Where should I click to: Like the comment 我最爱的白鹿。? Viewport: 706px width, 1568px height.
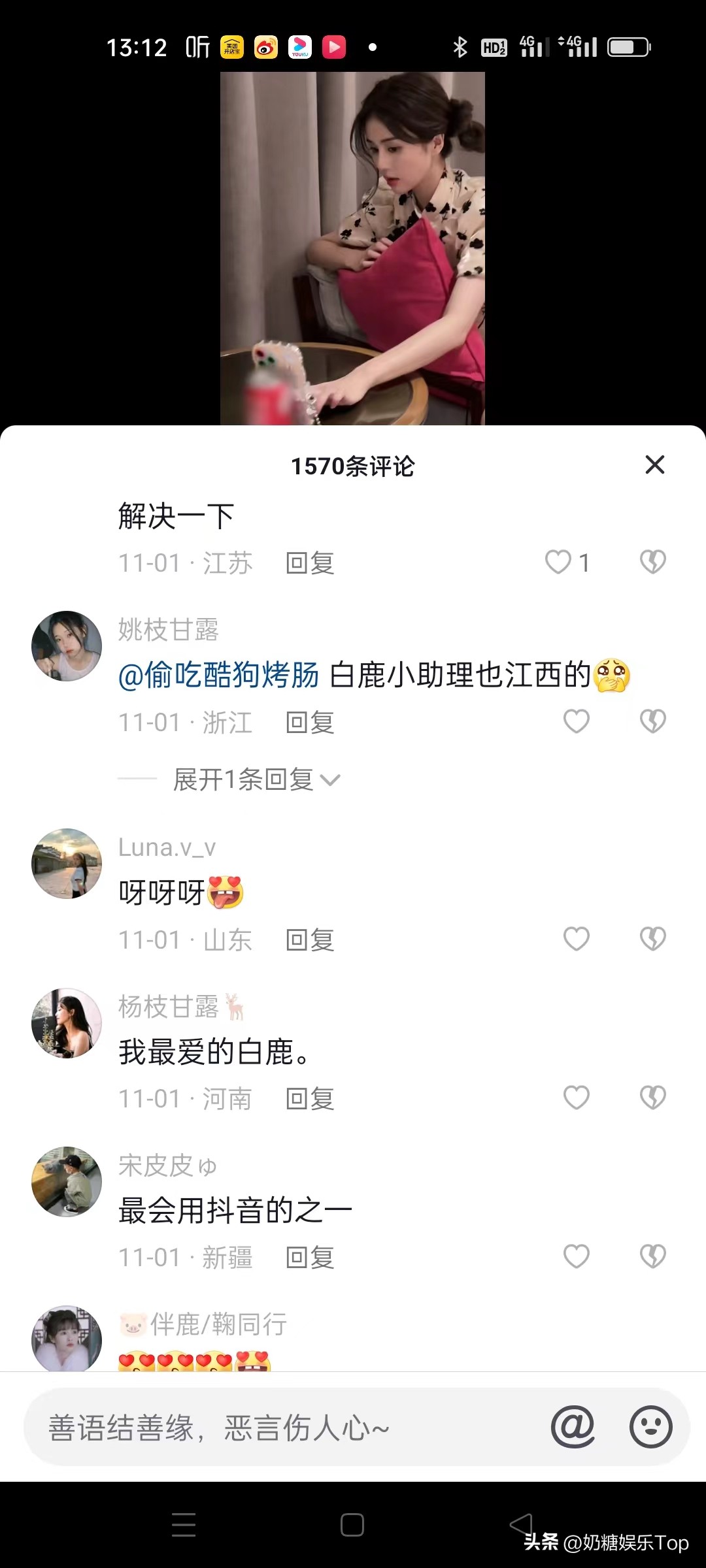576,1096
